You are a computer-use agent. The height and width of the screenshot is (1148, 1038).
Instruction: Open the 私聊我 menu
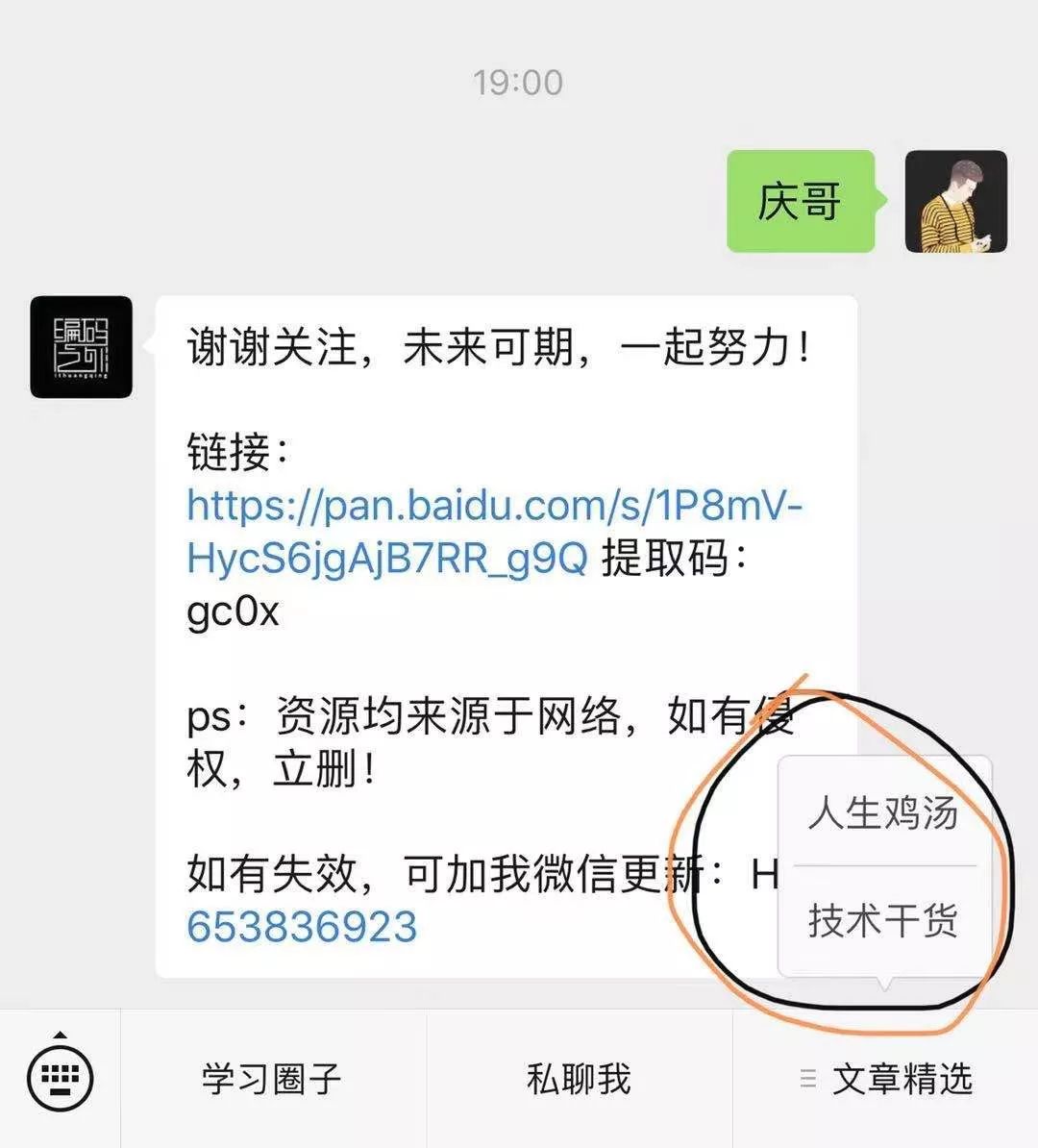tap(579, 1079)
